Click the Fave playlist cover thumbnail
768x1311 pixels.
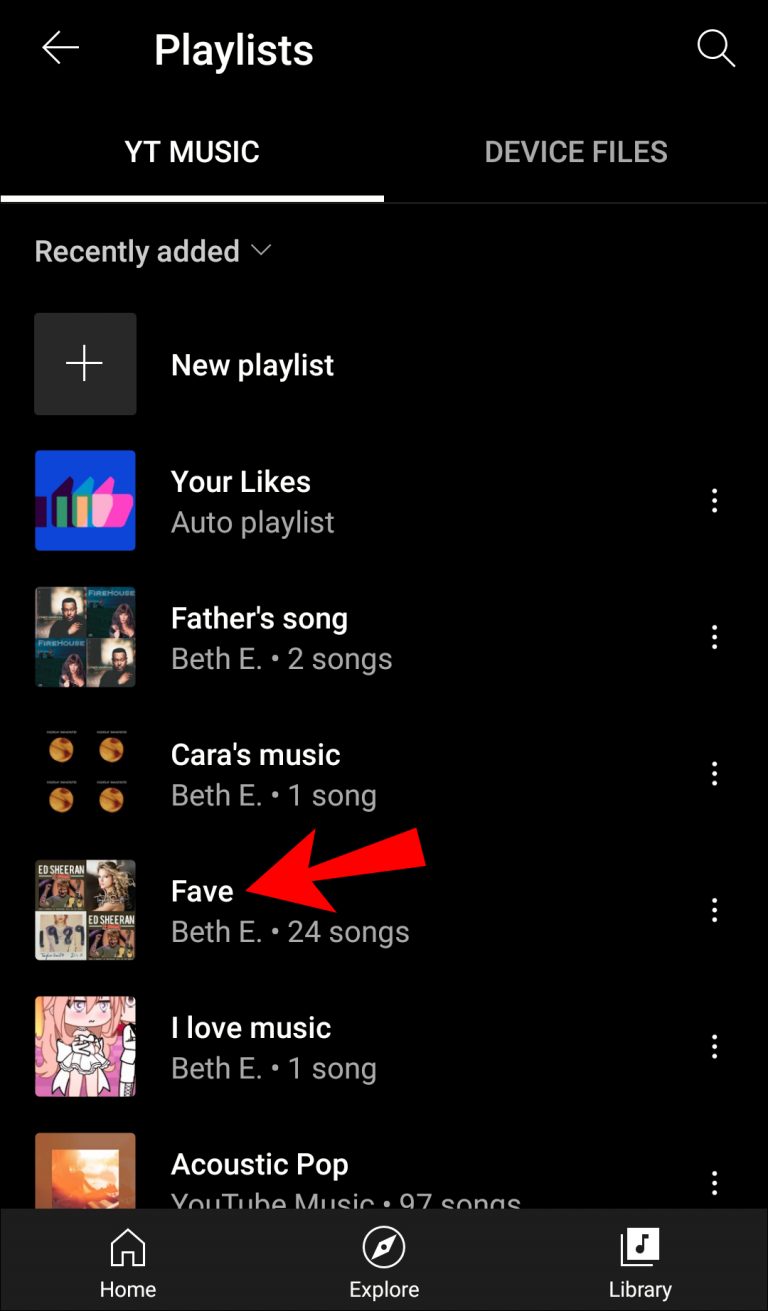point(85,909)
